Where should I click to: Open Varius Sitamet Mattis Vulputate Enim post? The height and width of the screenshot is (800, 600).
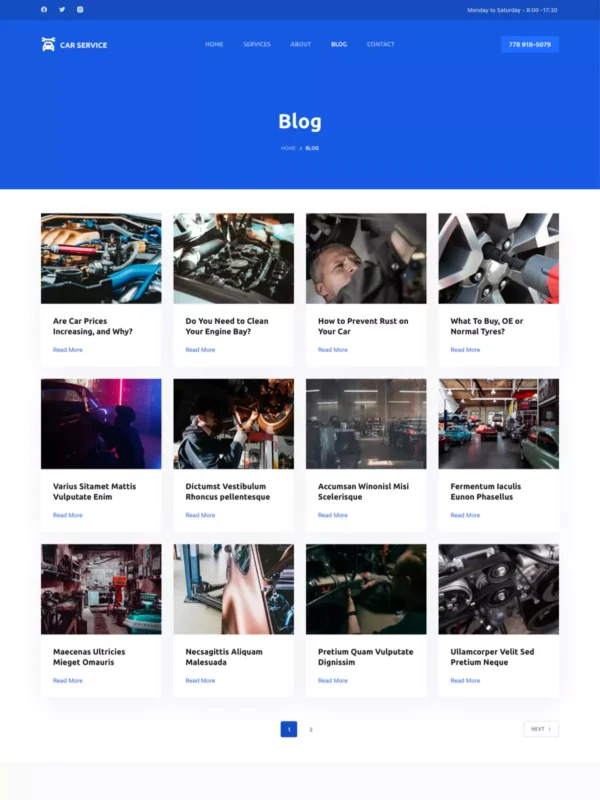pos(94,491)
